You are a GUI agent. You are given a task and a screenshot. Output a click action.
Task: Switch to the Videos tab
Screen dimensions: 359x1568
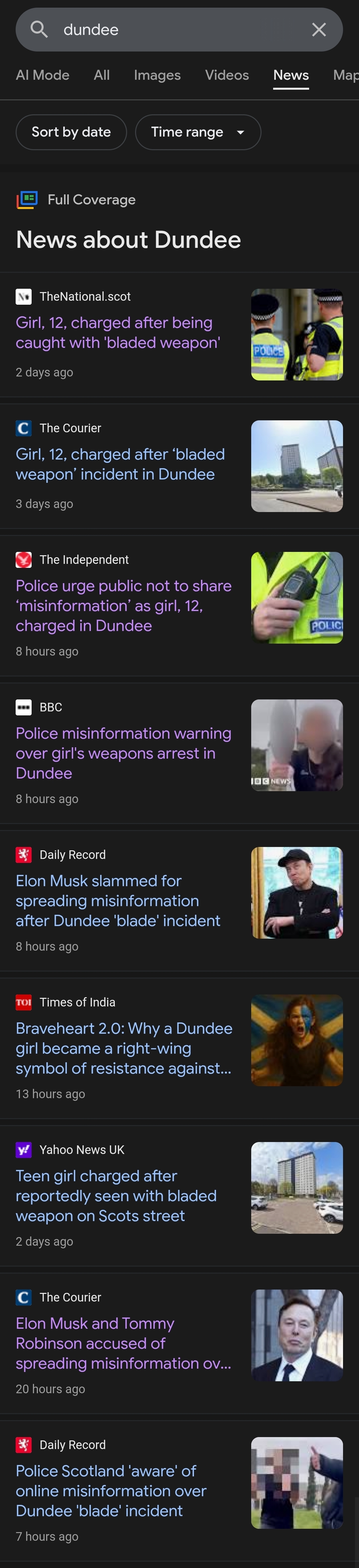tap(227, 75)
